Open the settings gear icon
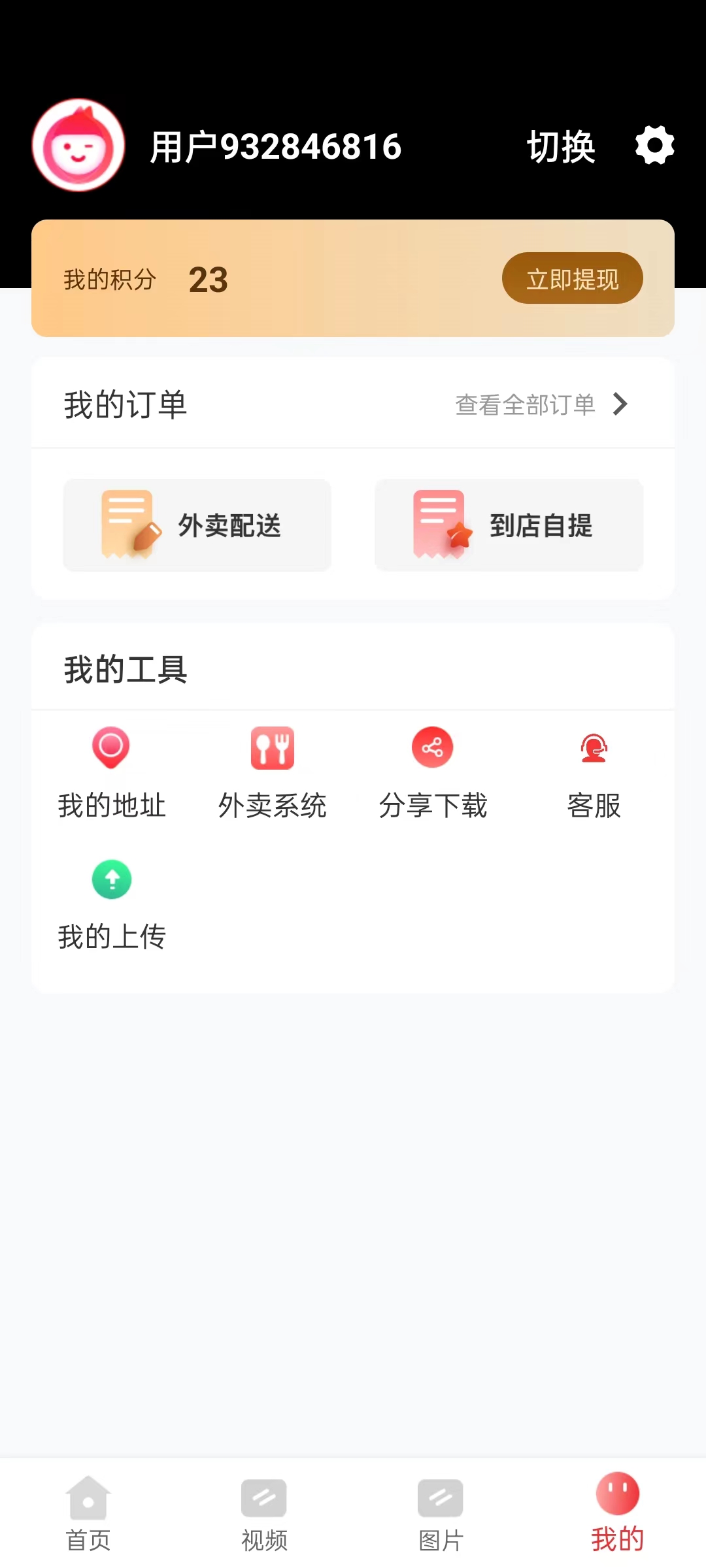The image size is (706, 1568). coord(655,145)
